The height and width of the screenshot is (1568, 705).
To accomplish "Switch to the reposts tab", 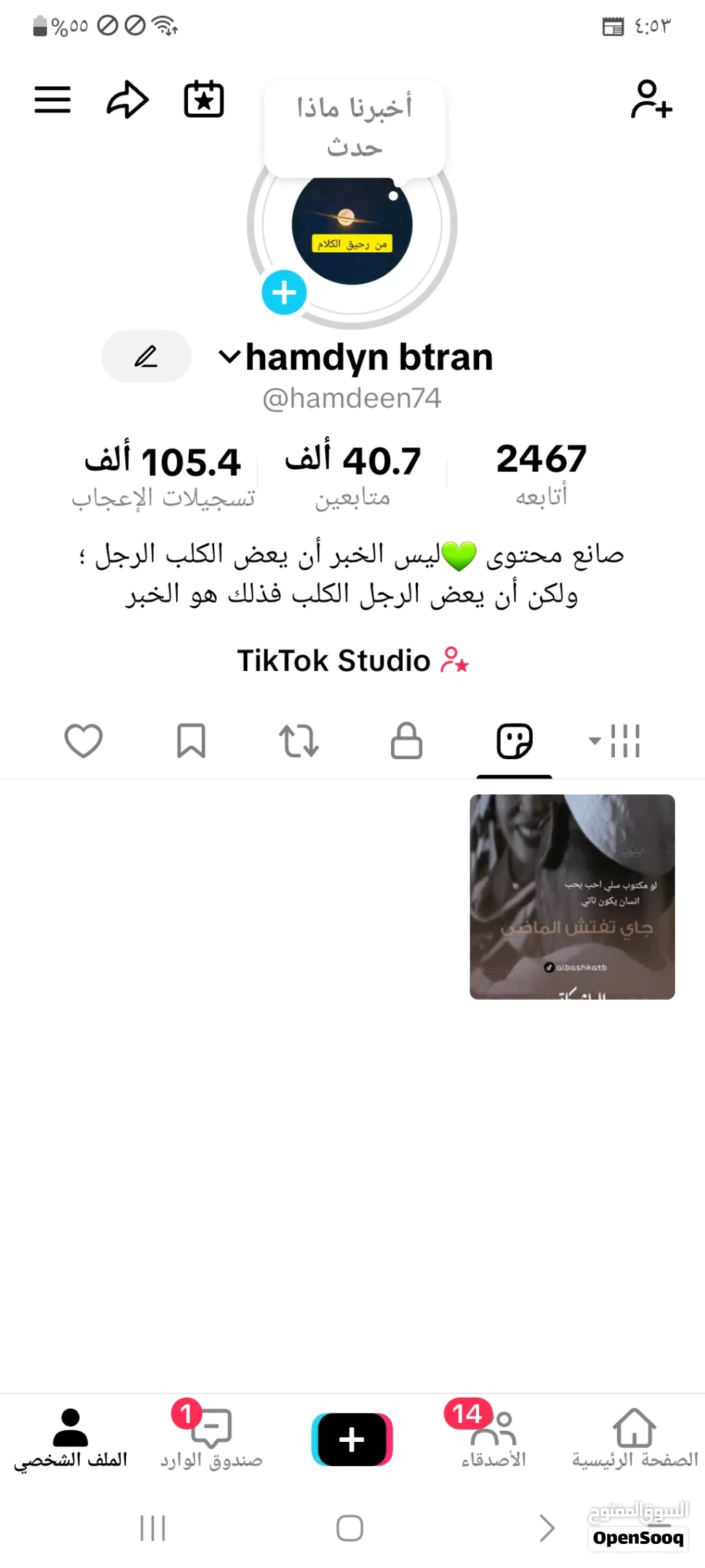I will [299, 741].
